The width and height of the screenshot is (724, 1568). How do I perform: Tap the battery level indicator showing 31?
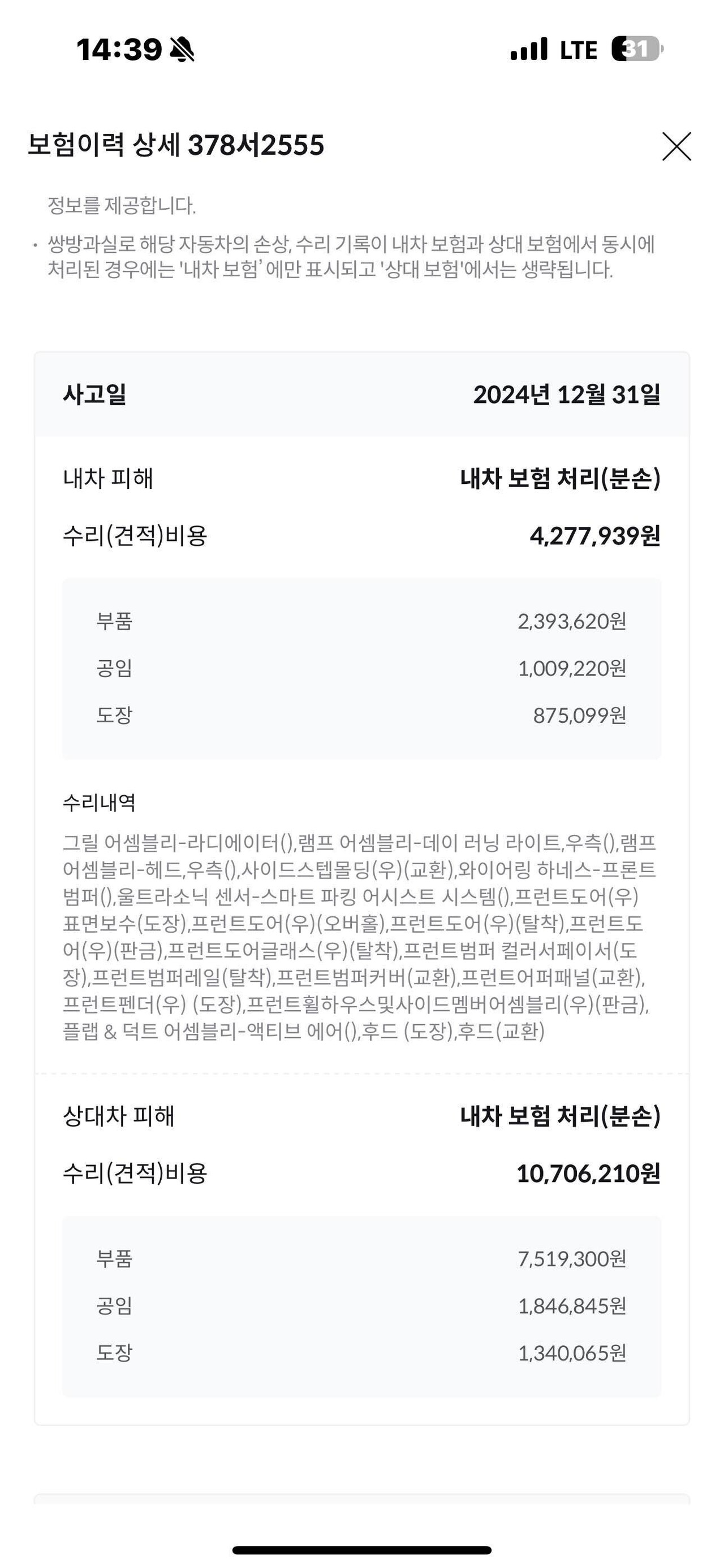[x=635, y=50]
